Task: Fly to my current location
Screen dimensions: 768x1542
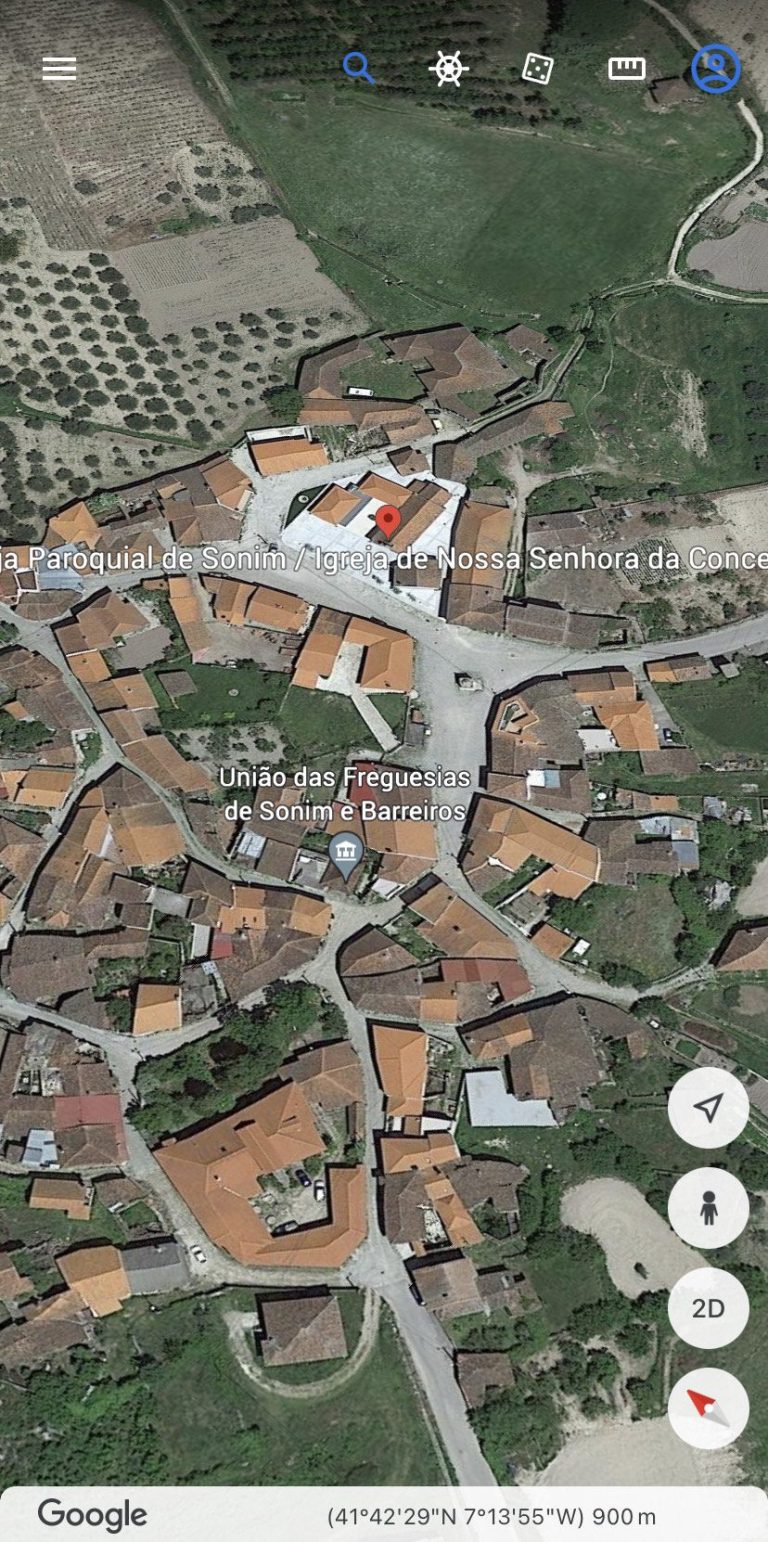Action: coord(708,1107)
